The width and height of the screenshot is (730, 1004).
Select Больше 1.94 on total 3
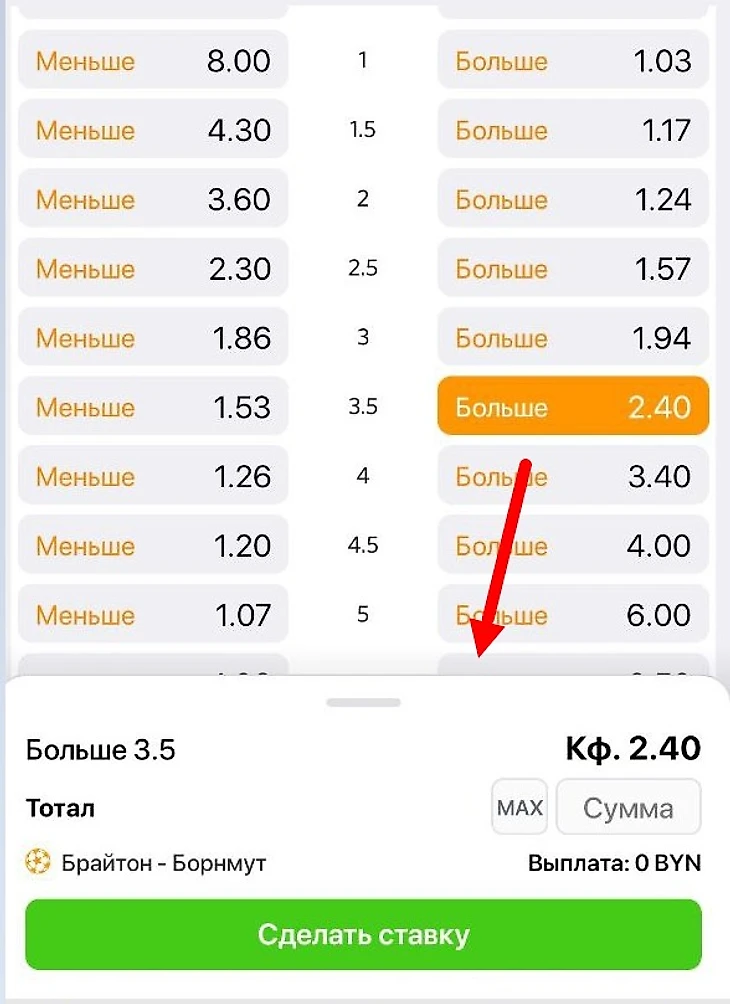[573, 338]
